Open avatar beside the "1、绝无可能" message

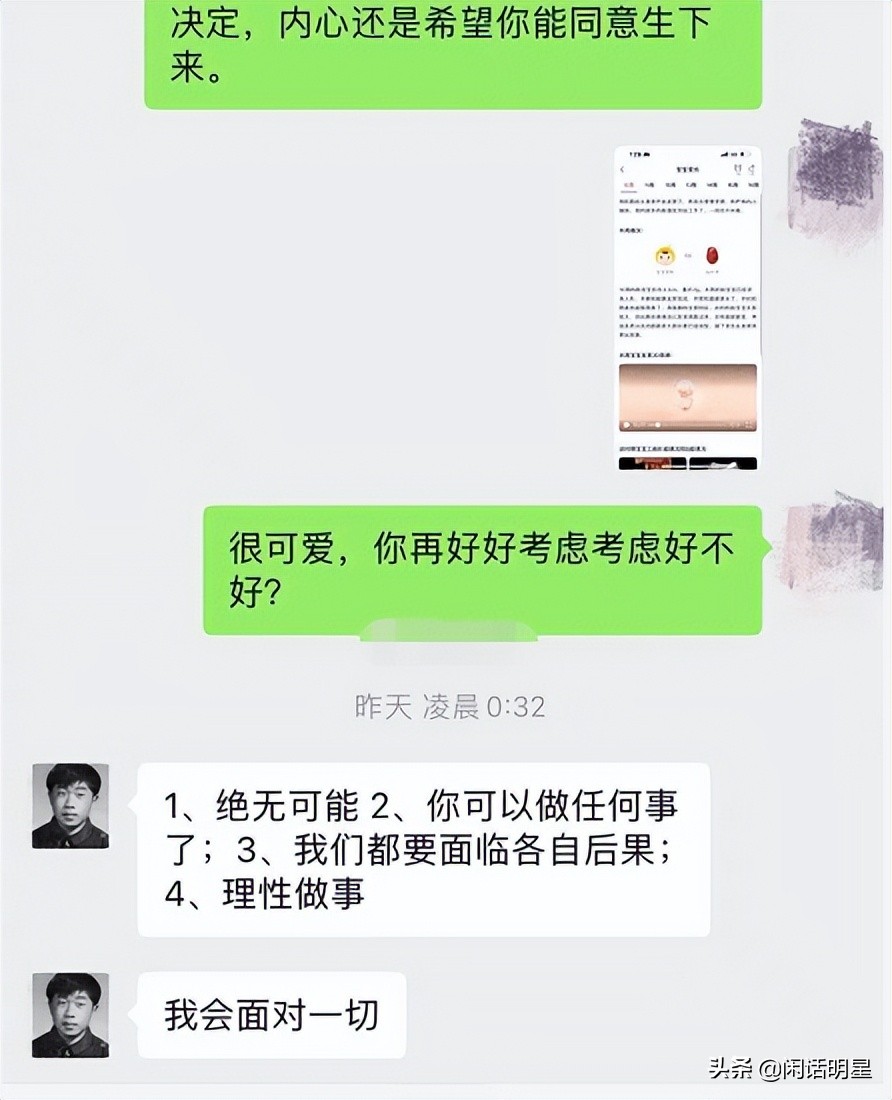coord(70,806)
